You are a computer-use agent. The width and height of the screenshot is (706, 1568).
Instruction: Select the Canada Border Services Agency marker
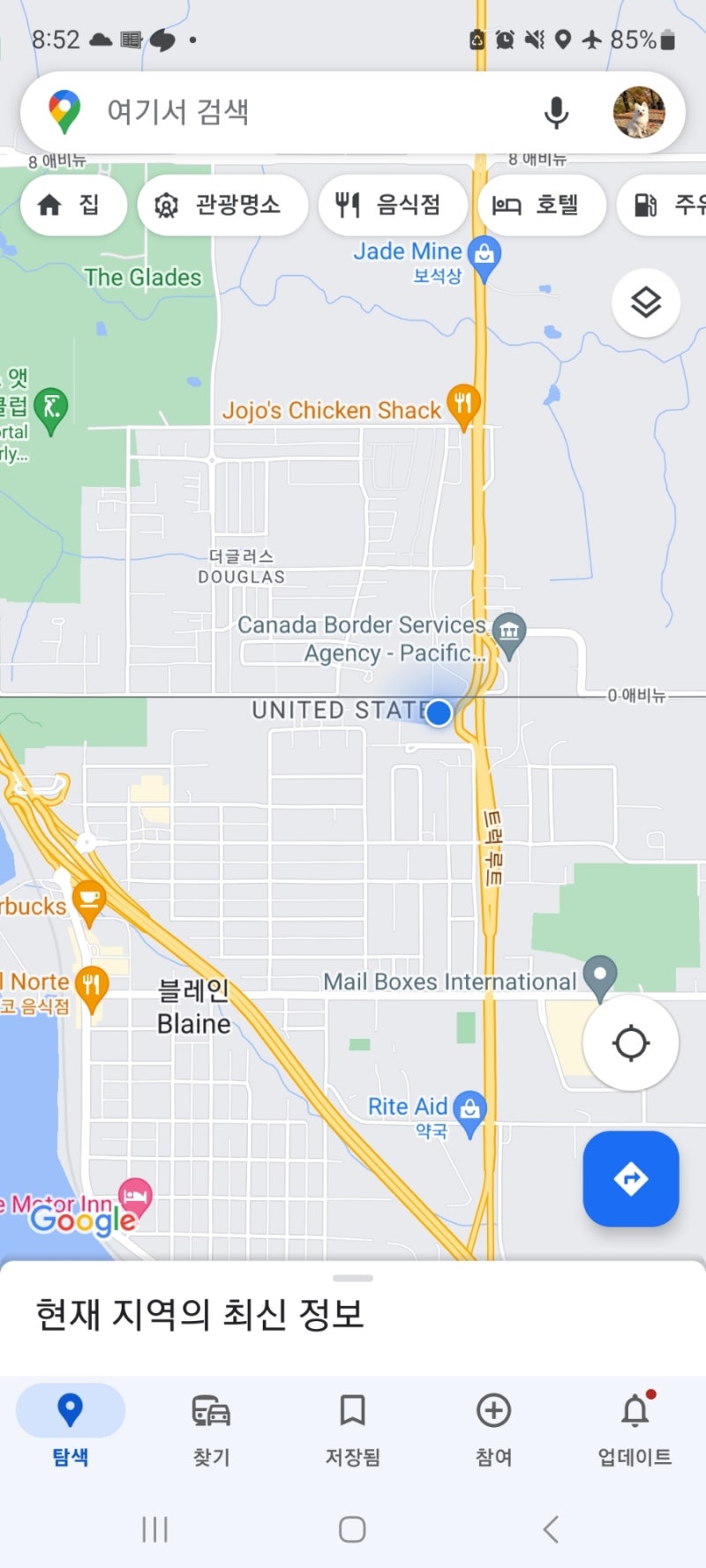coord(509,635)
